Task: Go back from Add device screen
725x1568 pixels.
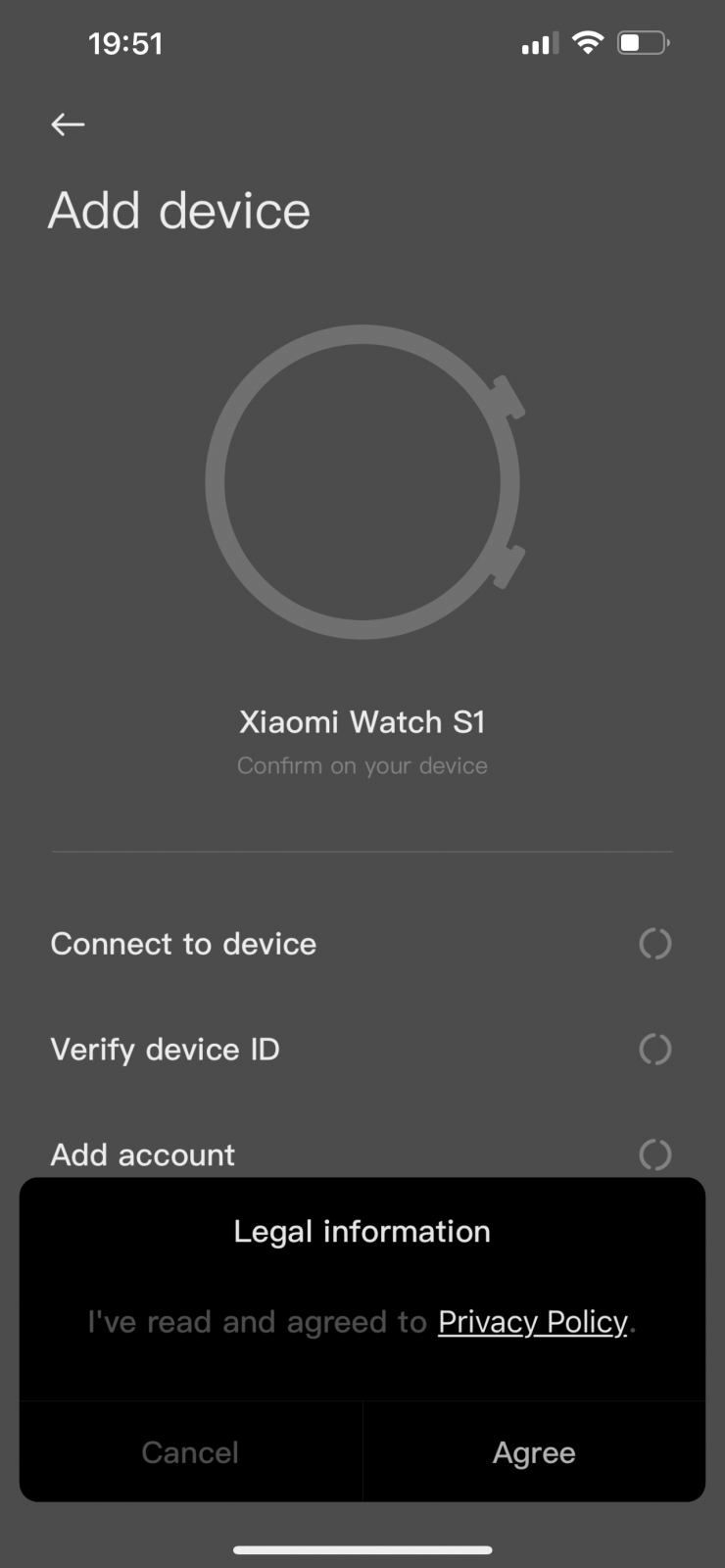Action: (68, 124)
